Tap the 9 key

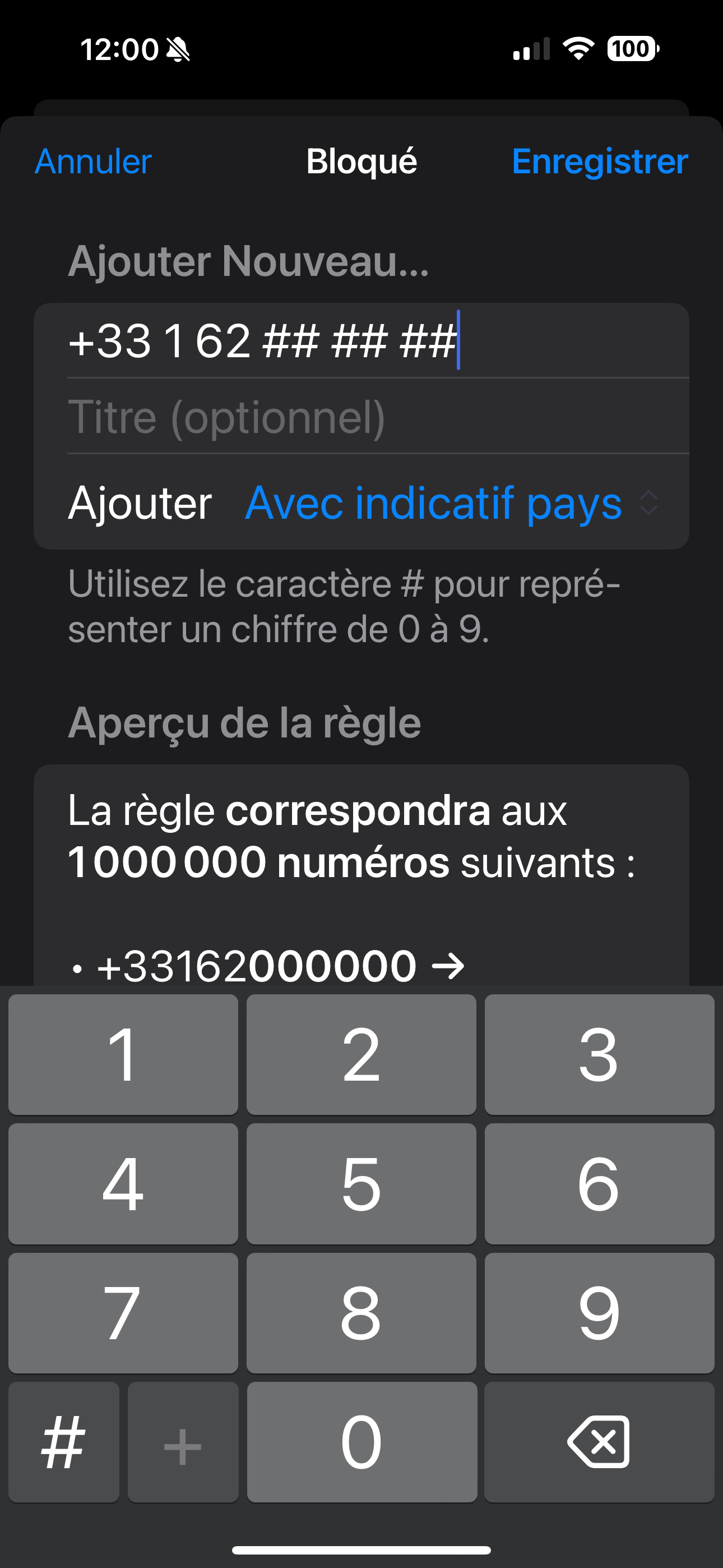point(599,1313)
